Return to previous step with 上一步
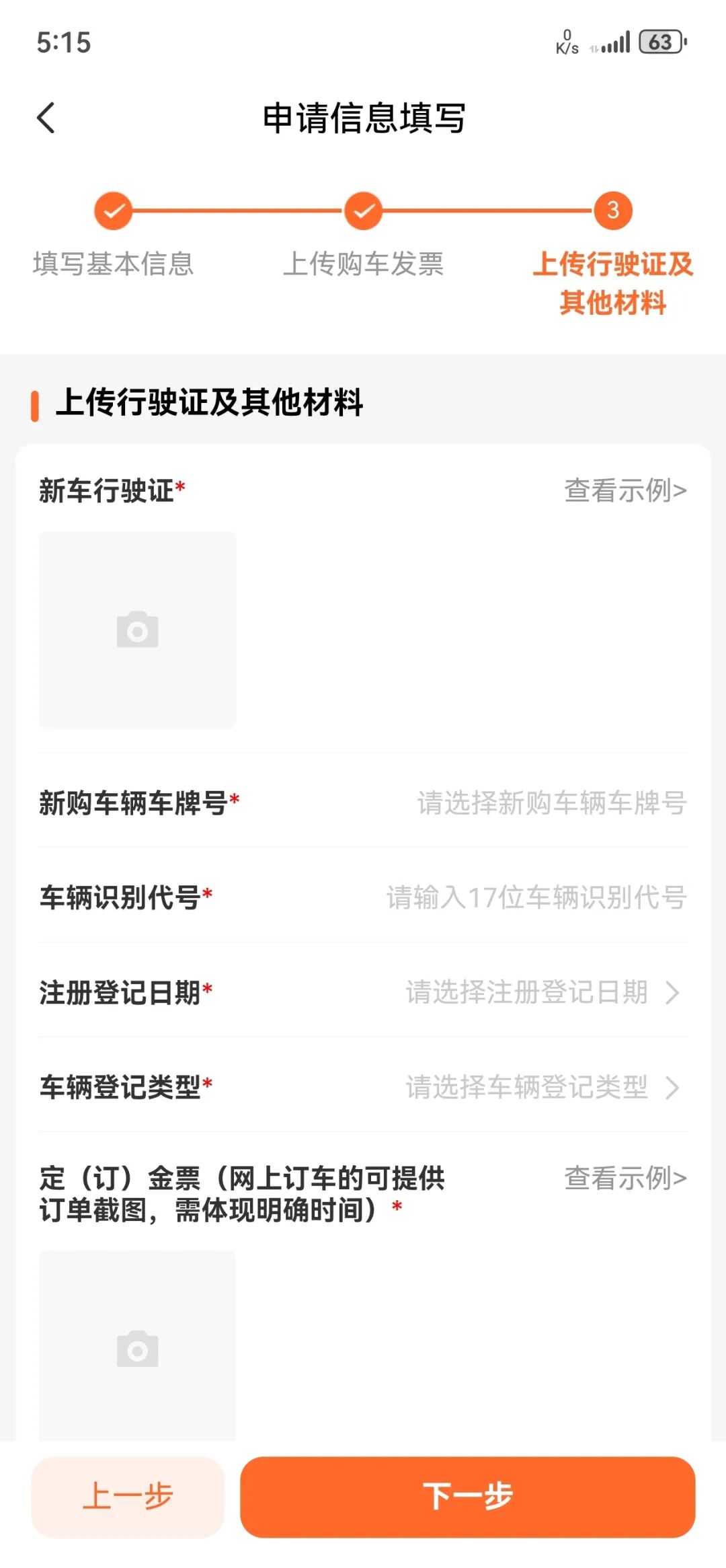Viewport: 726px width, 1568px height. [x=128, y=1497]
